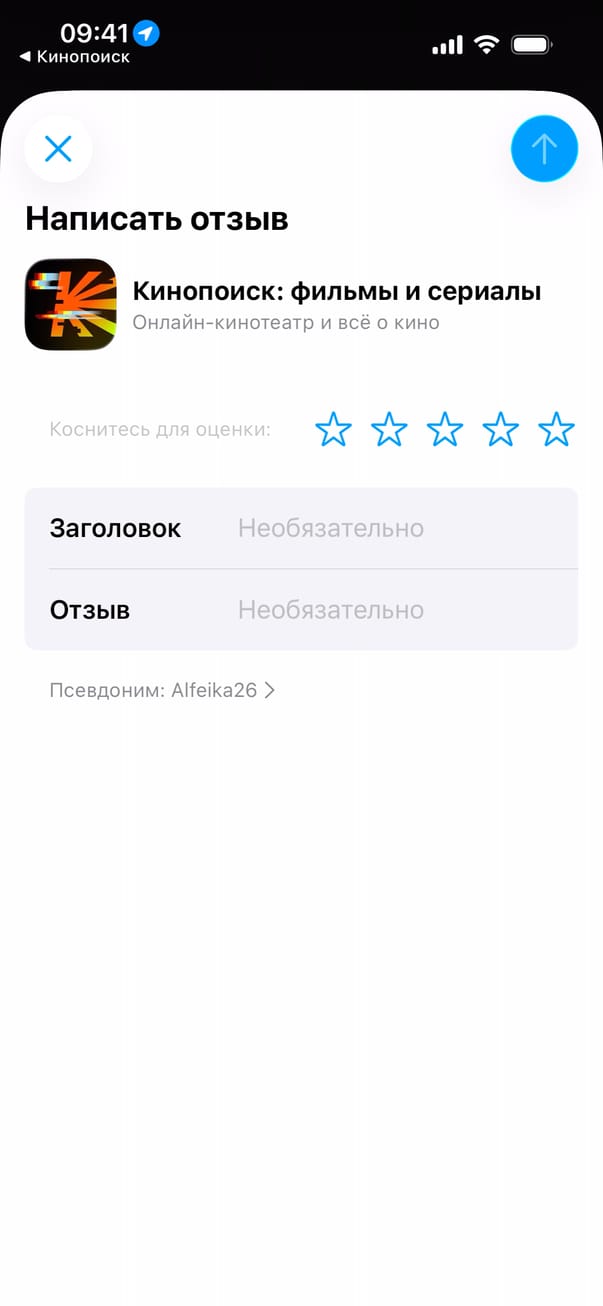Close the write review sheet
Viewport: 603px width, 1306px height.
59,150
